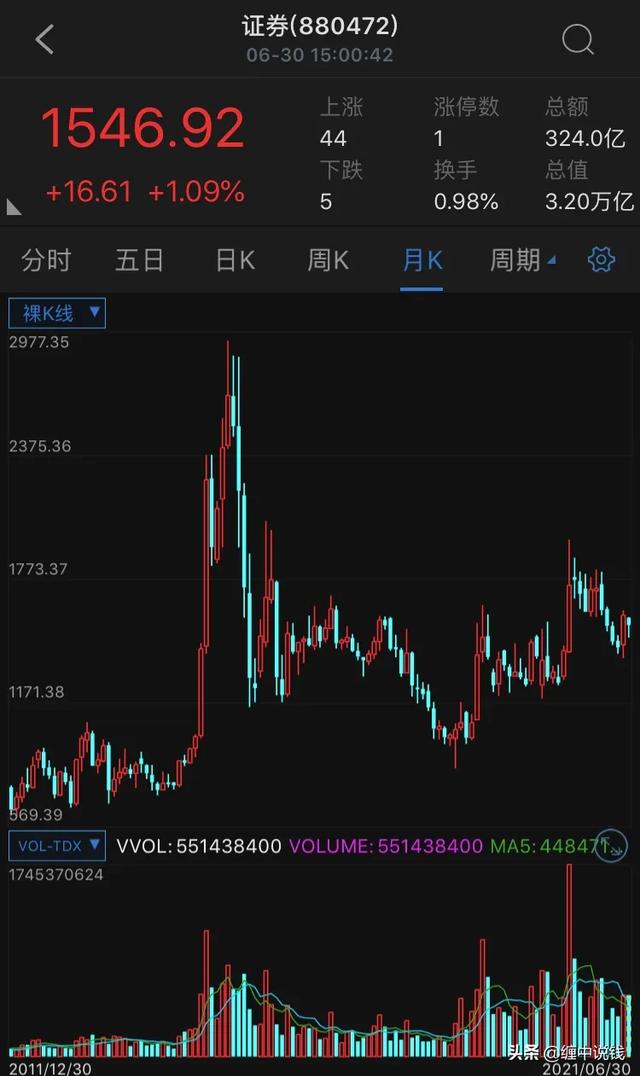Open chart settings gear icon
640x1076 pixels.
point(601,260)
